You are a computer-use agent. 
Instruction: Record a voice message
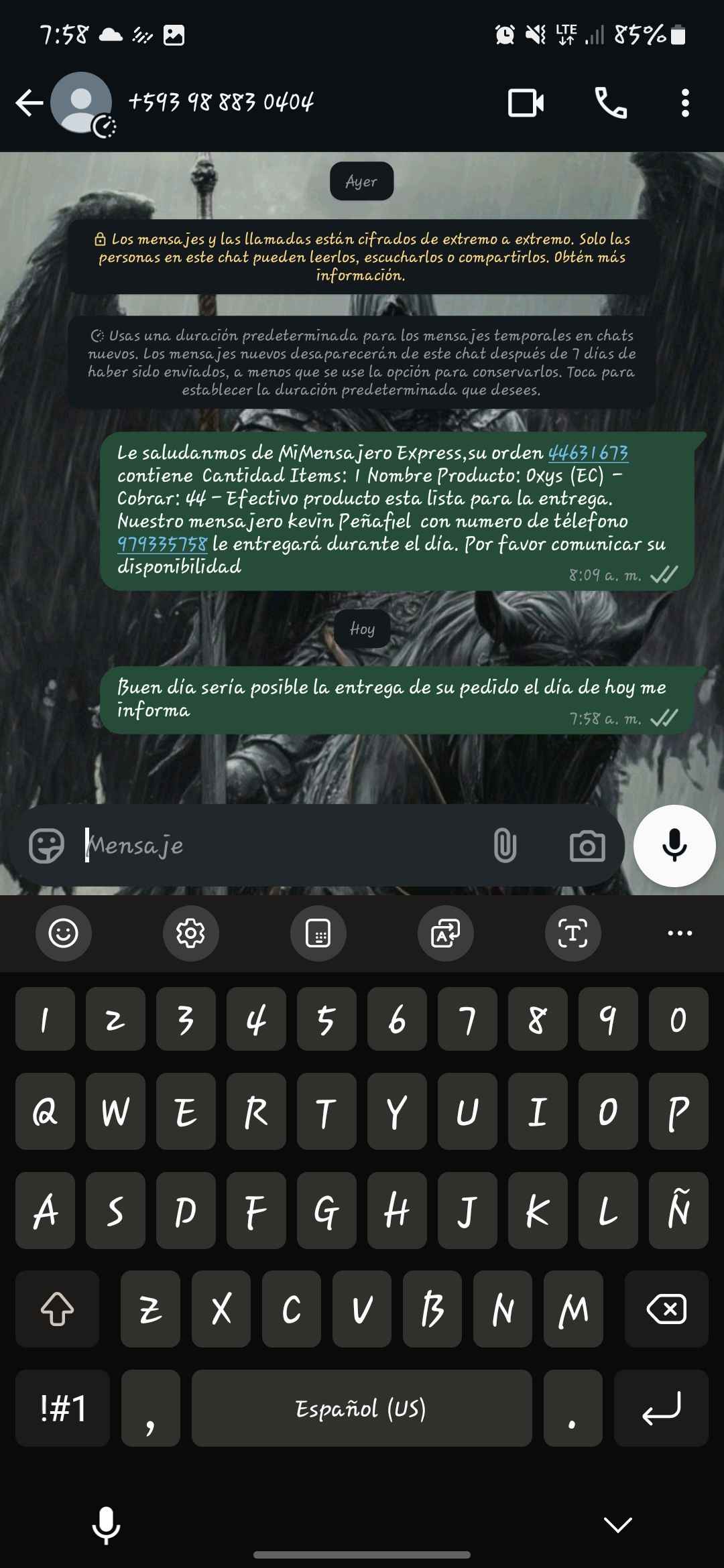(674, 846)
